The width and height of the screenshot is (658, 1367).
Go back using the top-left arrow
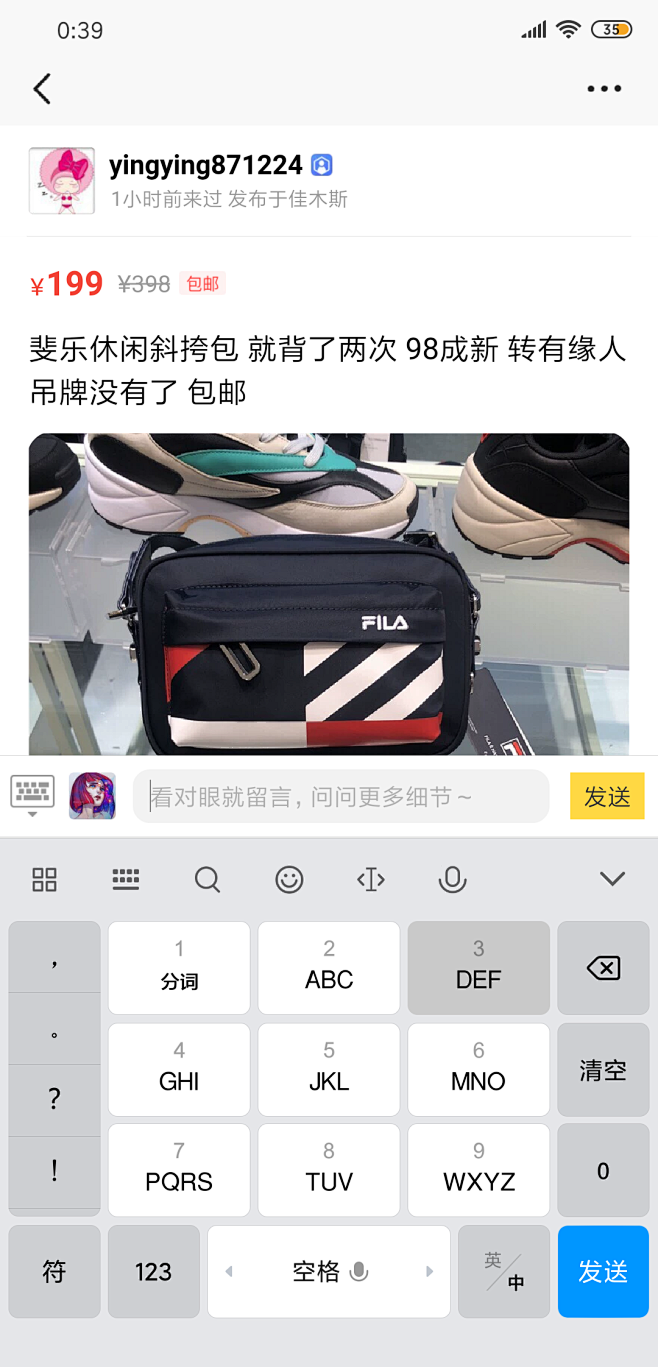(42, 89)
